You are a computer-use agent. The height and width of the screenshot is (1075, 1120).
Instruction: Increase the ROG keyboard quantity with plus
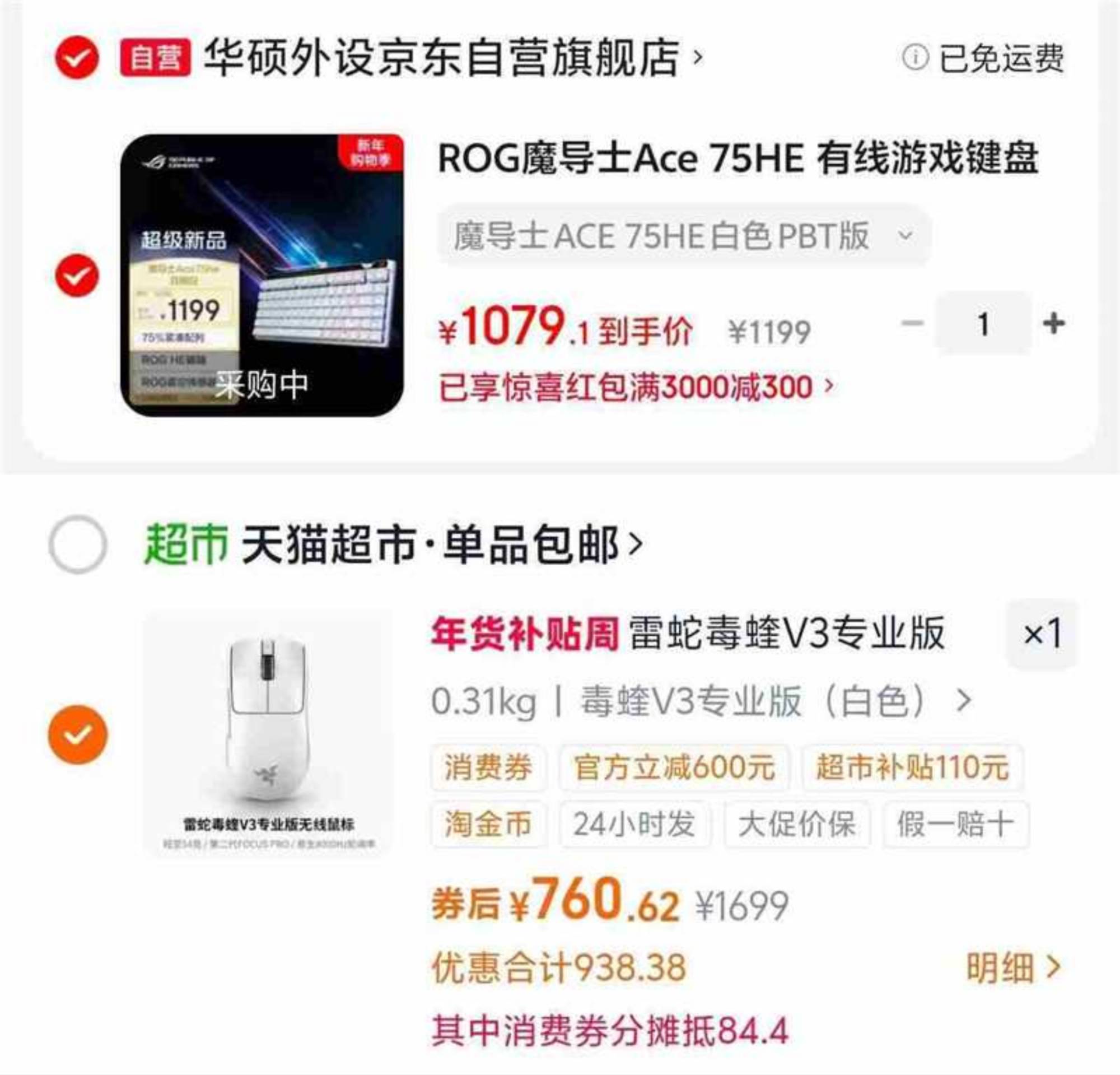1053,323
